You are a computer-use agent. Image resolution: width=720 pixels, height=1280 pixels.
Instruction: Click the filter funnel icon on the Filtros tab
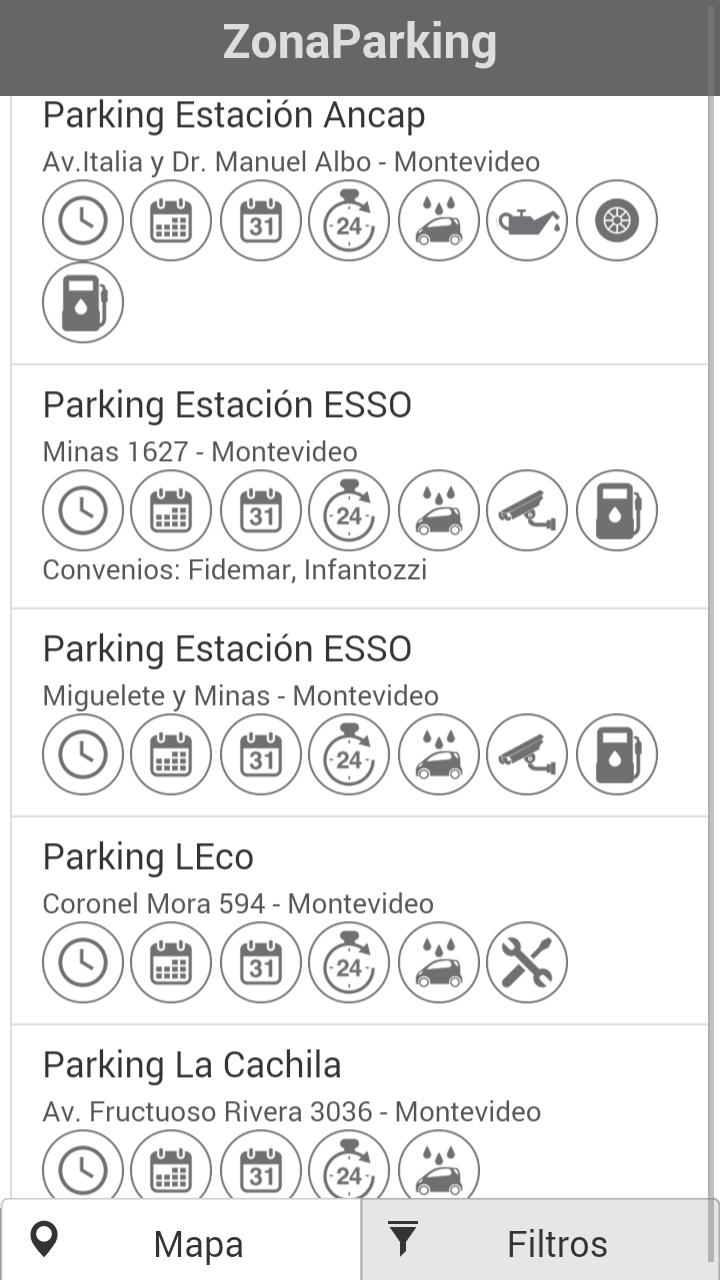pyautogui.click(x=403, y=1242)
